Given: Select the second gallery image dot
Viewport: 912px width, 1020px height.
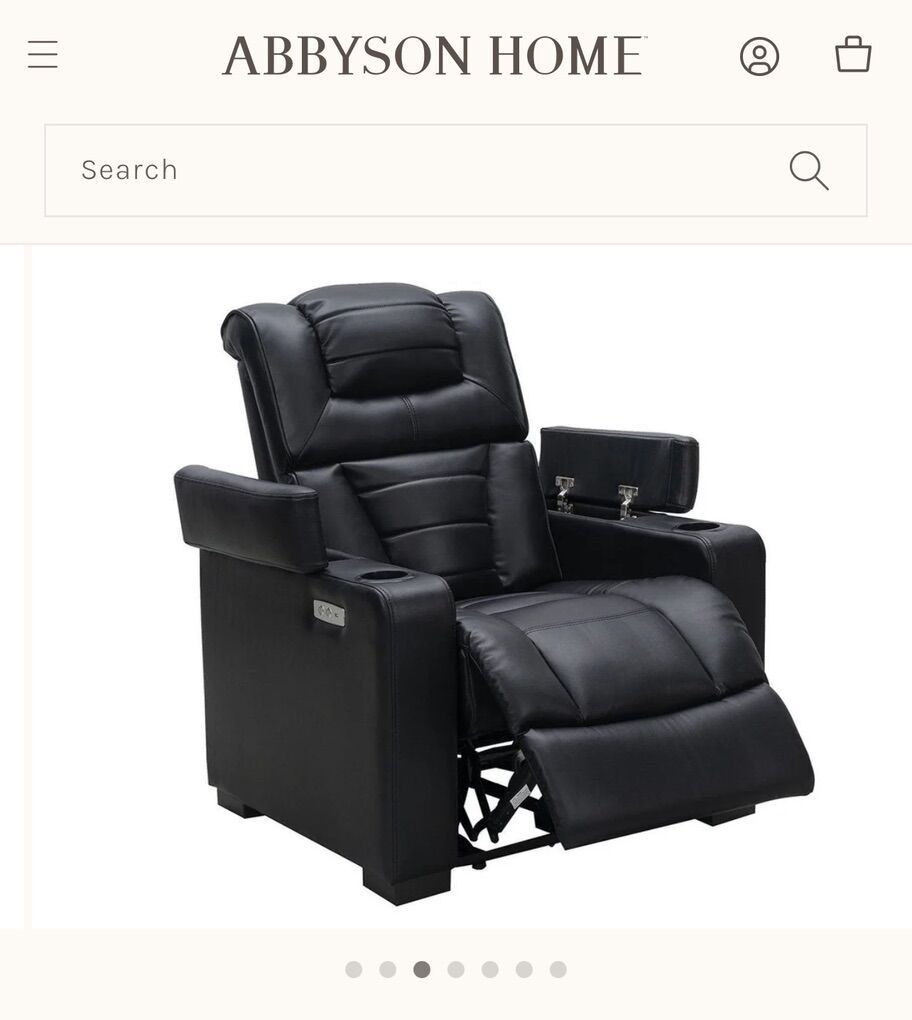Looking at the screenshot, I should [388, 969].
